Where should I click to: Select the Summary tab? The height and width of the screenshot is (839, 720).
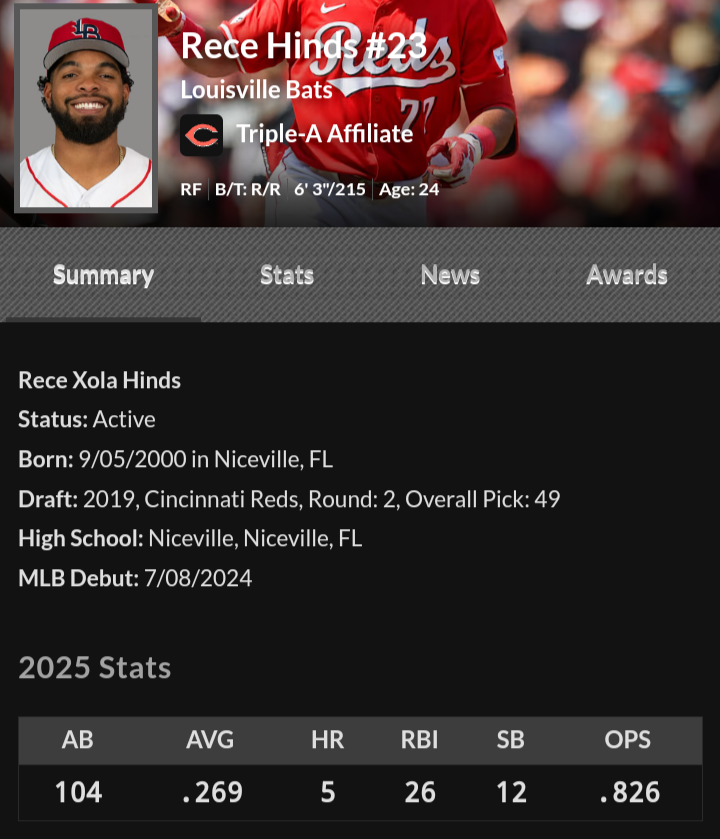tap(103, 275)
